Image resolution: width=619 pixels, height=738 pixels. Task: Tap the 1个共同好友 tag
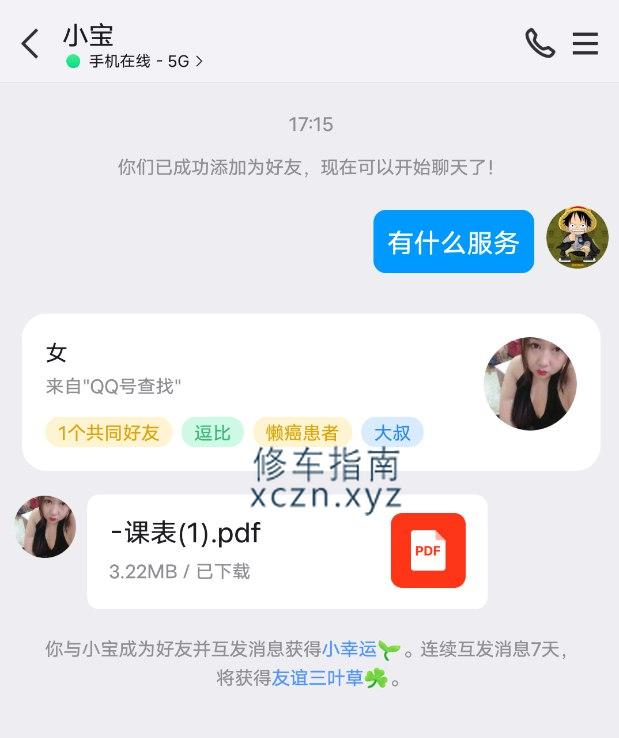tap(109, 433)
